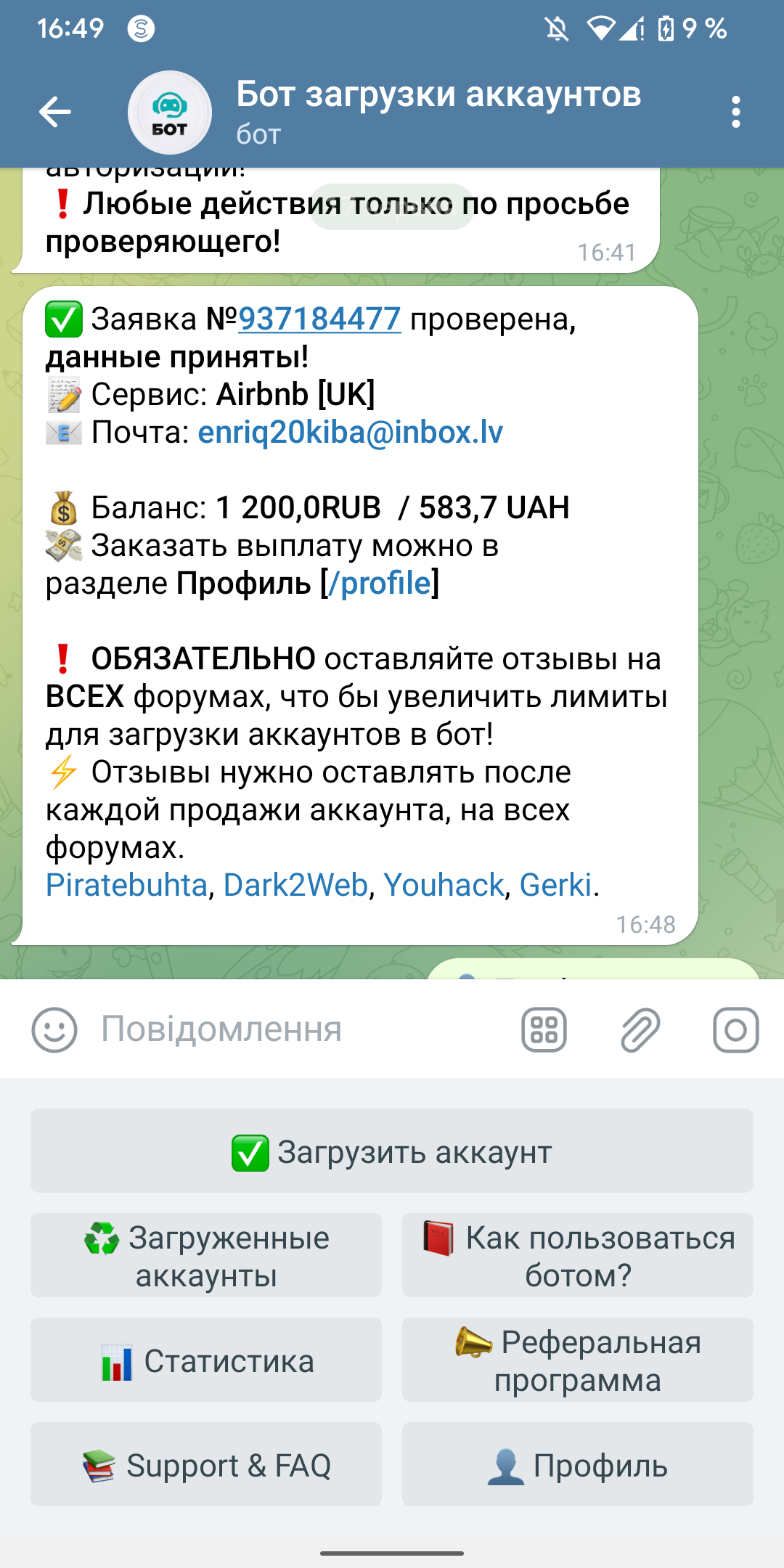Open Загруженные аккаунты
The image size is (784, 1568).
coord(206,1256)
